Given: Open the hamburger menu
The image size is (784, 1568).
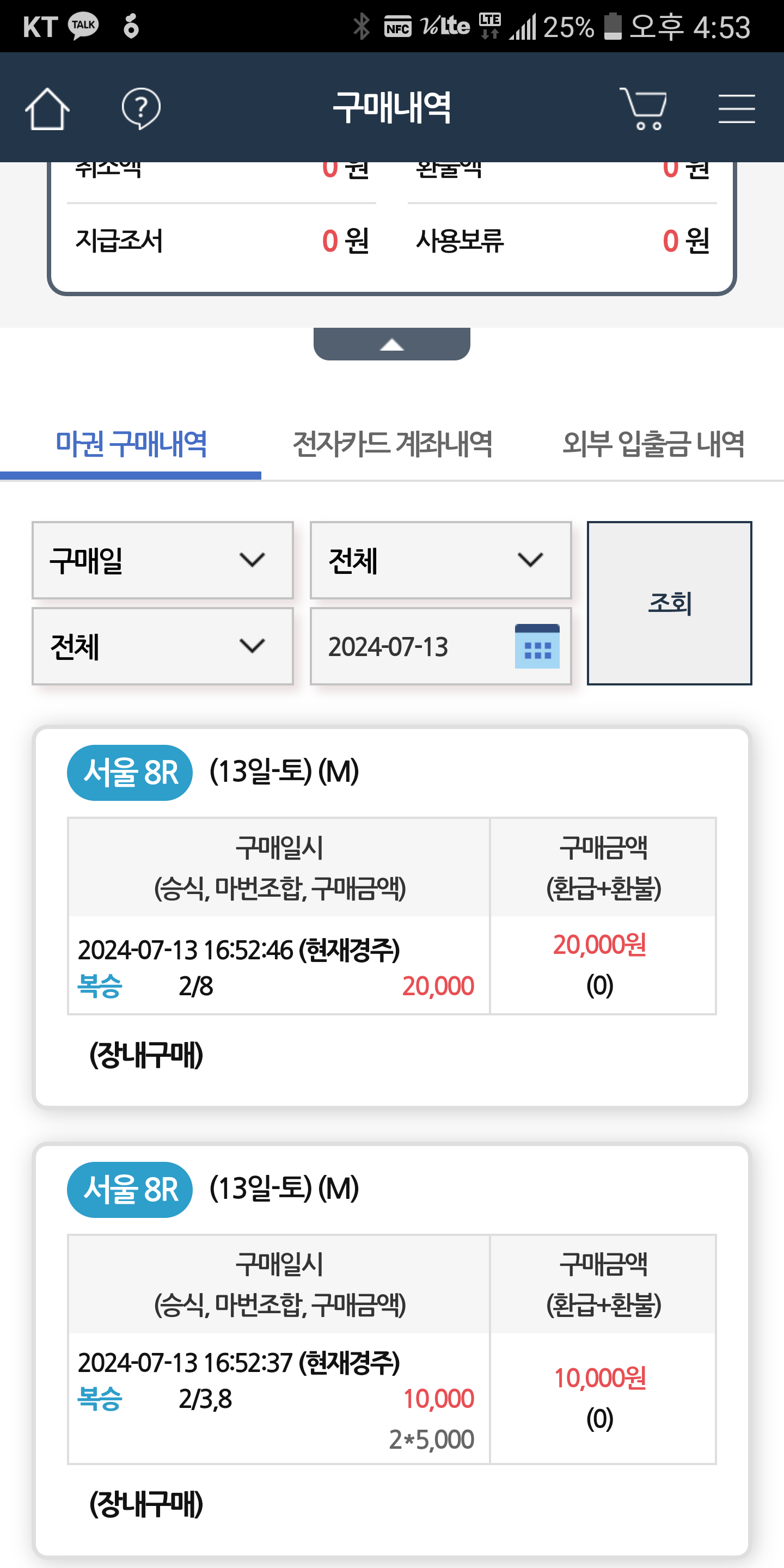Looking at the screenshot, I should [x=736, y=109].
